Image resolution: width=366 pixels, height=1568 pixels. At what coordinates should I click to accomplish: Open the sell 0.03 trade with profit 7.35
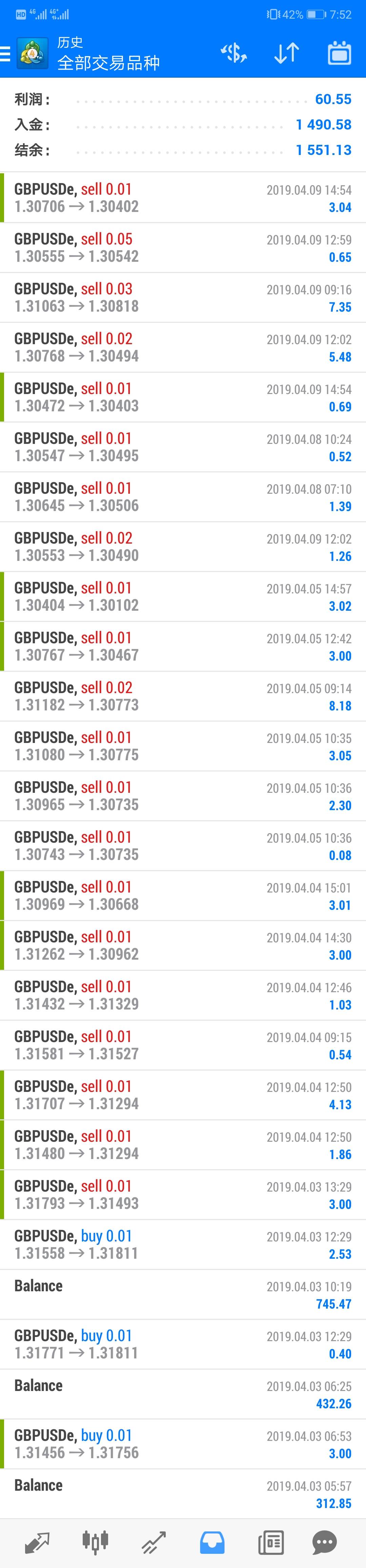click(x=183, y=298)
